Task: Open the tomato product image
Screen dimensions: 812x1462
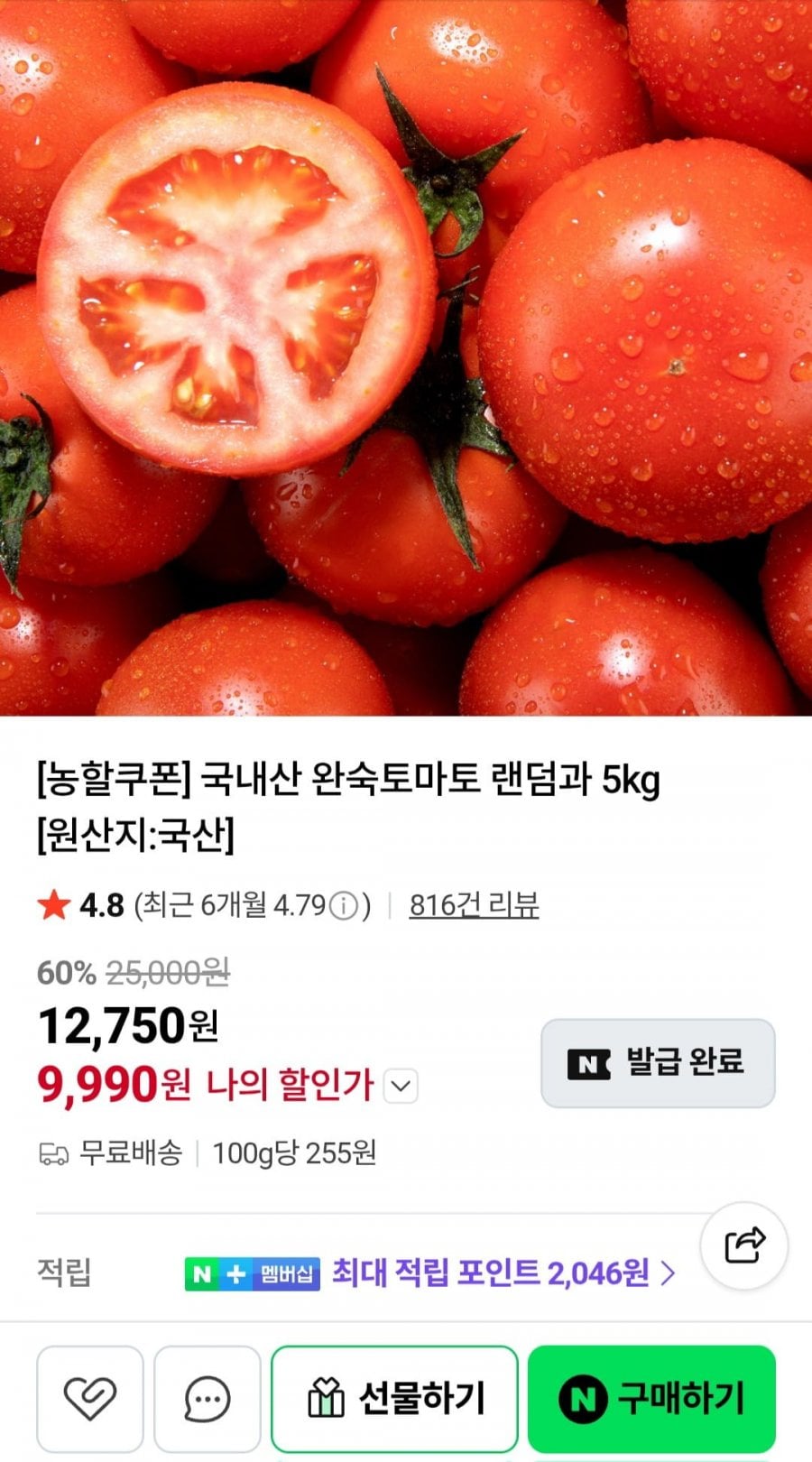Action: point(406,357)
